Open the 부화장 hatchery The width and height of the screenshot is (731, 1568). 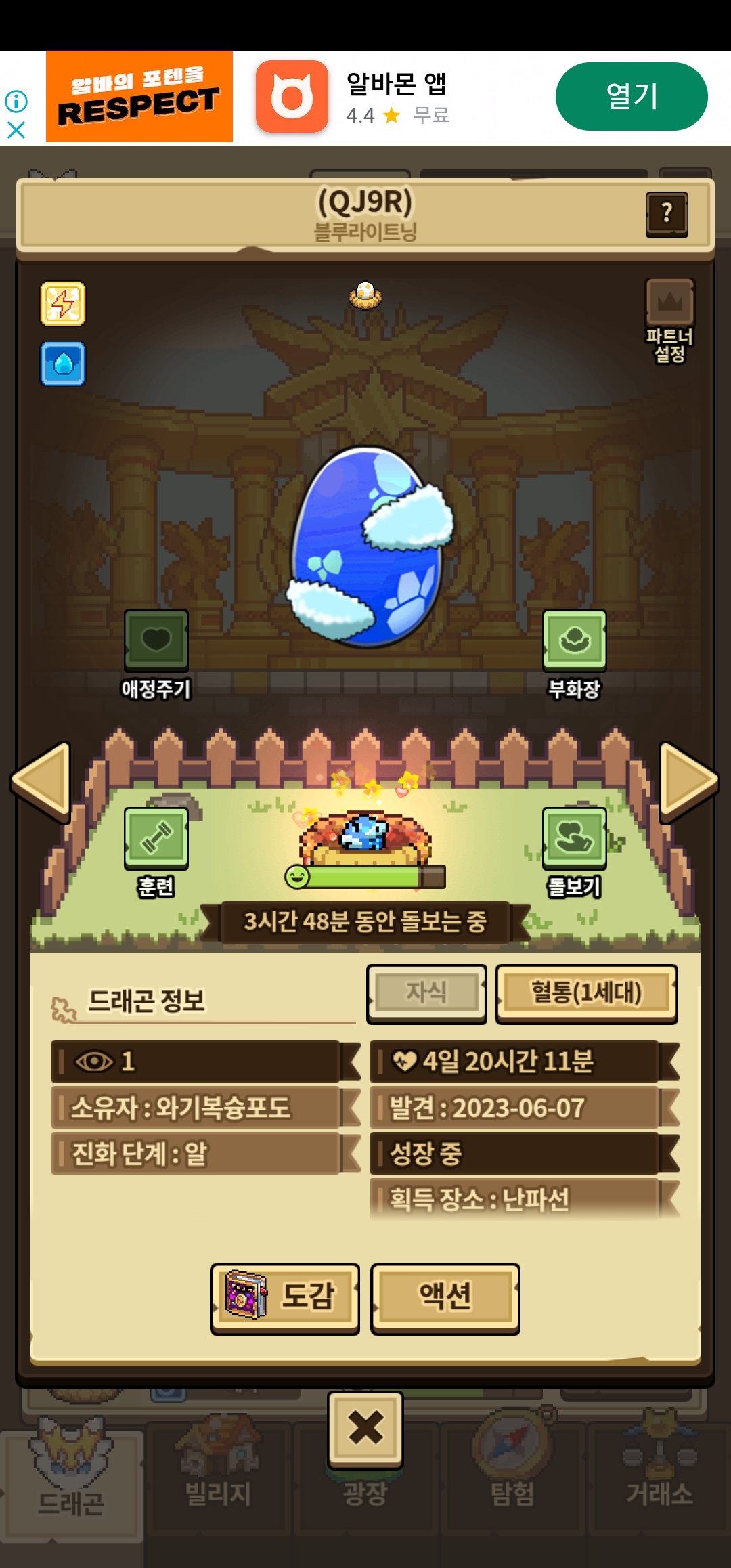click(574, 640)
